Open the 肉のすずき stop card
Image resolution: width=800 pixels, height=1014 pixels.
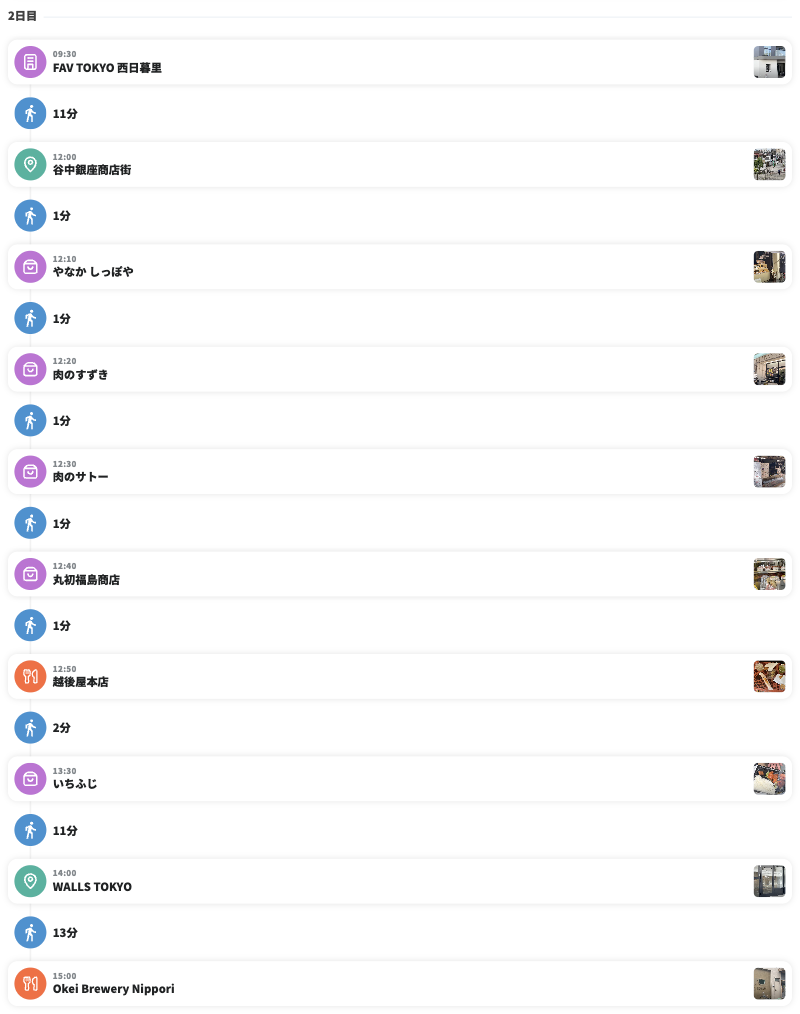coord(400,369)
